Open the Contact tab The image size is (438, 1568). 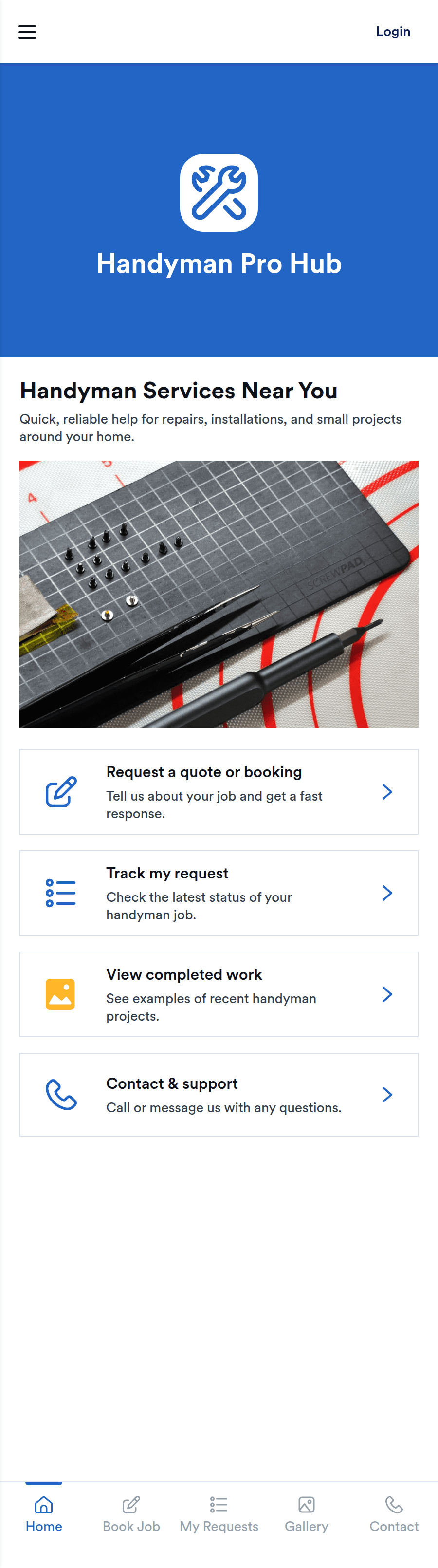coord(394,1513)
